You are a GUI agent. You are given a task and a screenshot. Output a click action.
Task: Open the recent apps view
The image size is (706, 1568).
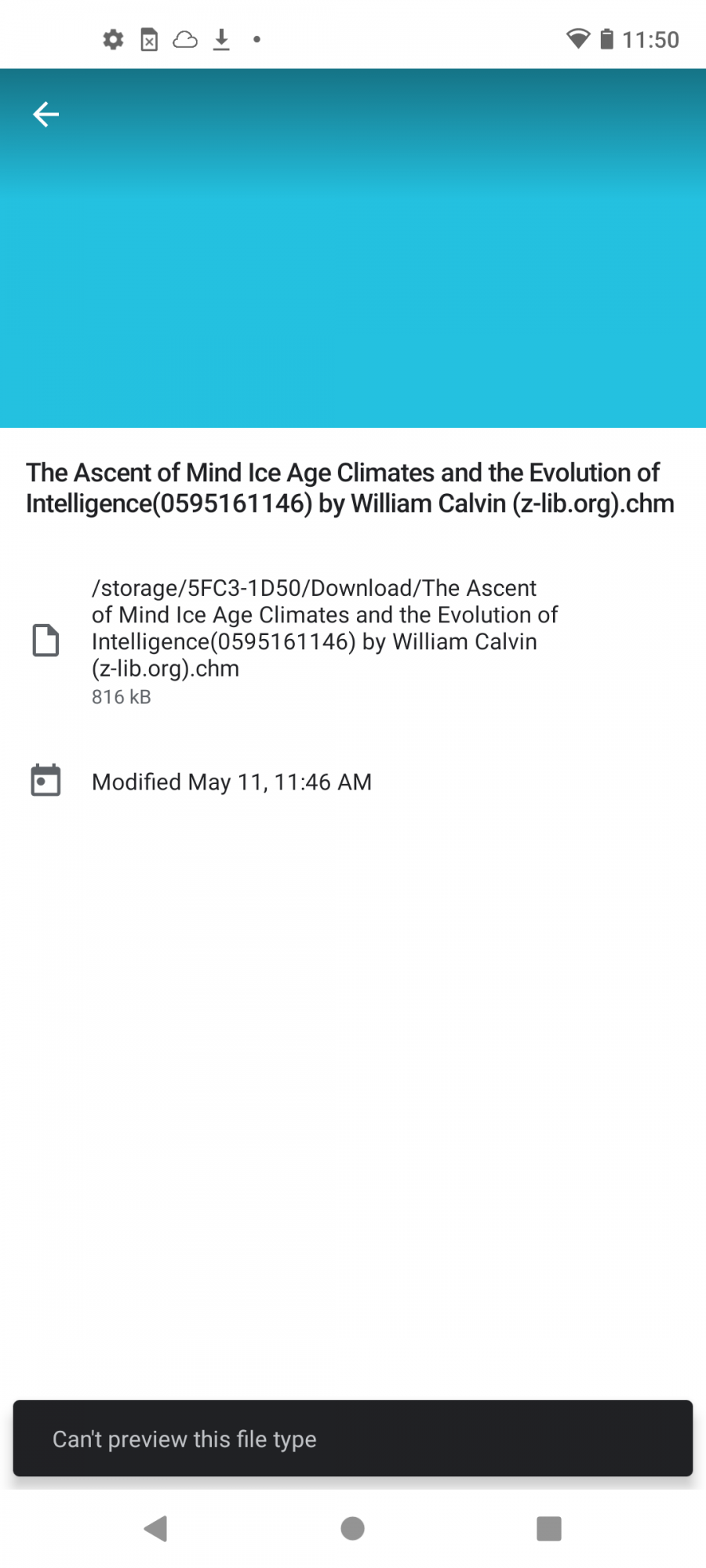tap(548, 1528)
